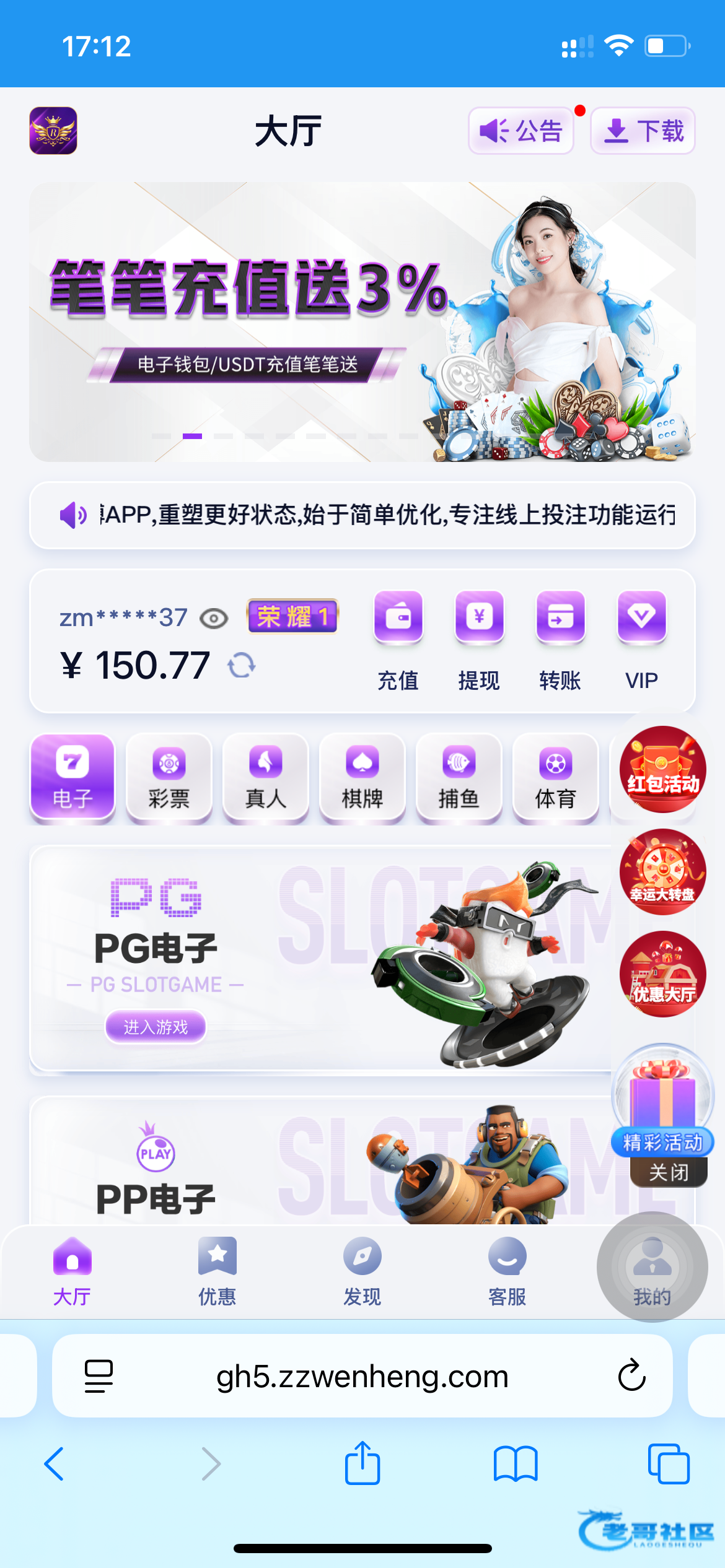Screen dimensions: 725x1568
Task: Select the 真人 live category
Action: pyautogui.click(x=266, y=778)
